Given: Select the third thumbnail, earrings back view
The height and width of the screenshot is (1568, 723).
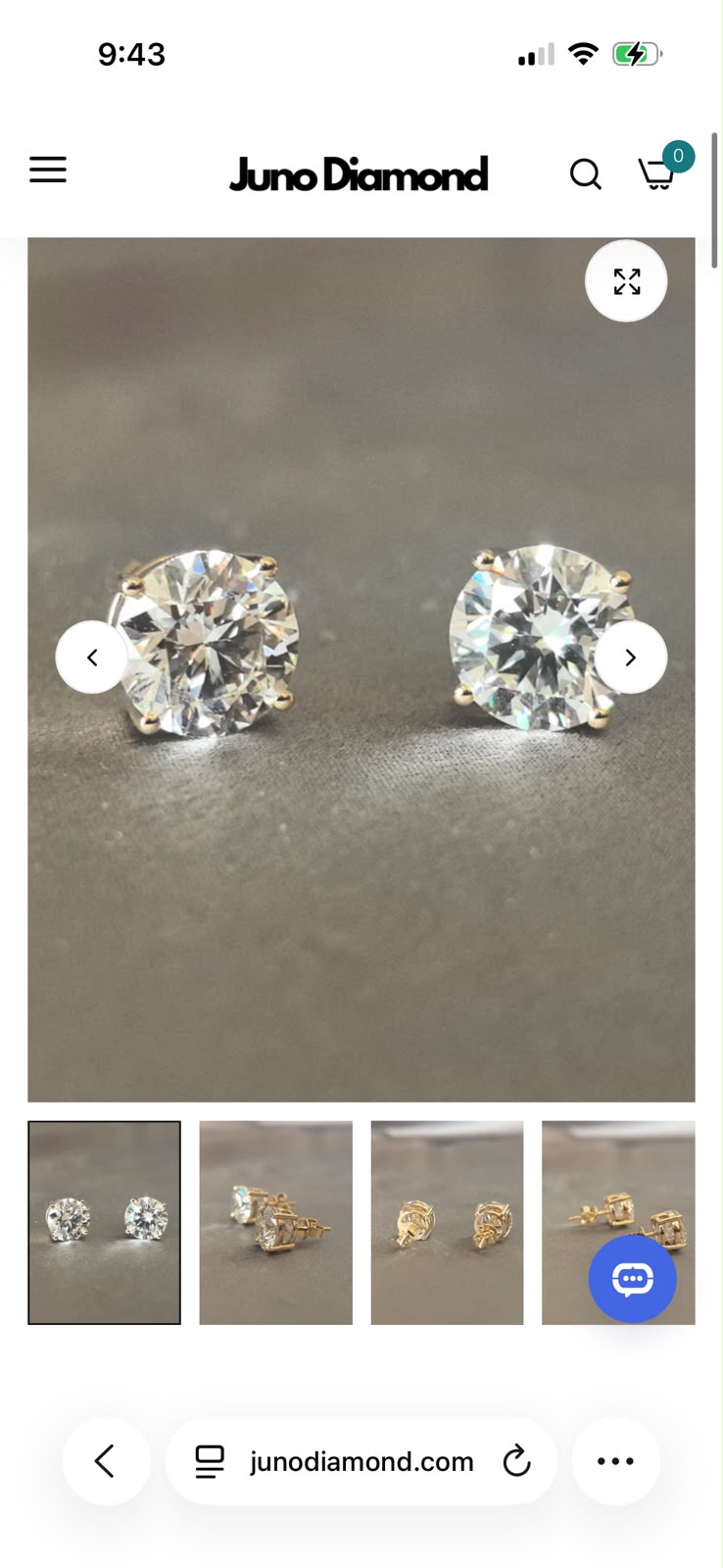Looking at the screenshot, I should [x=447, y=1222].
